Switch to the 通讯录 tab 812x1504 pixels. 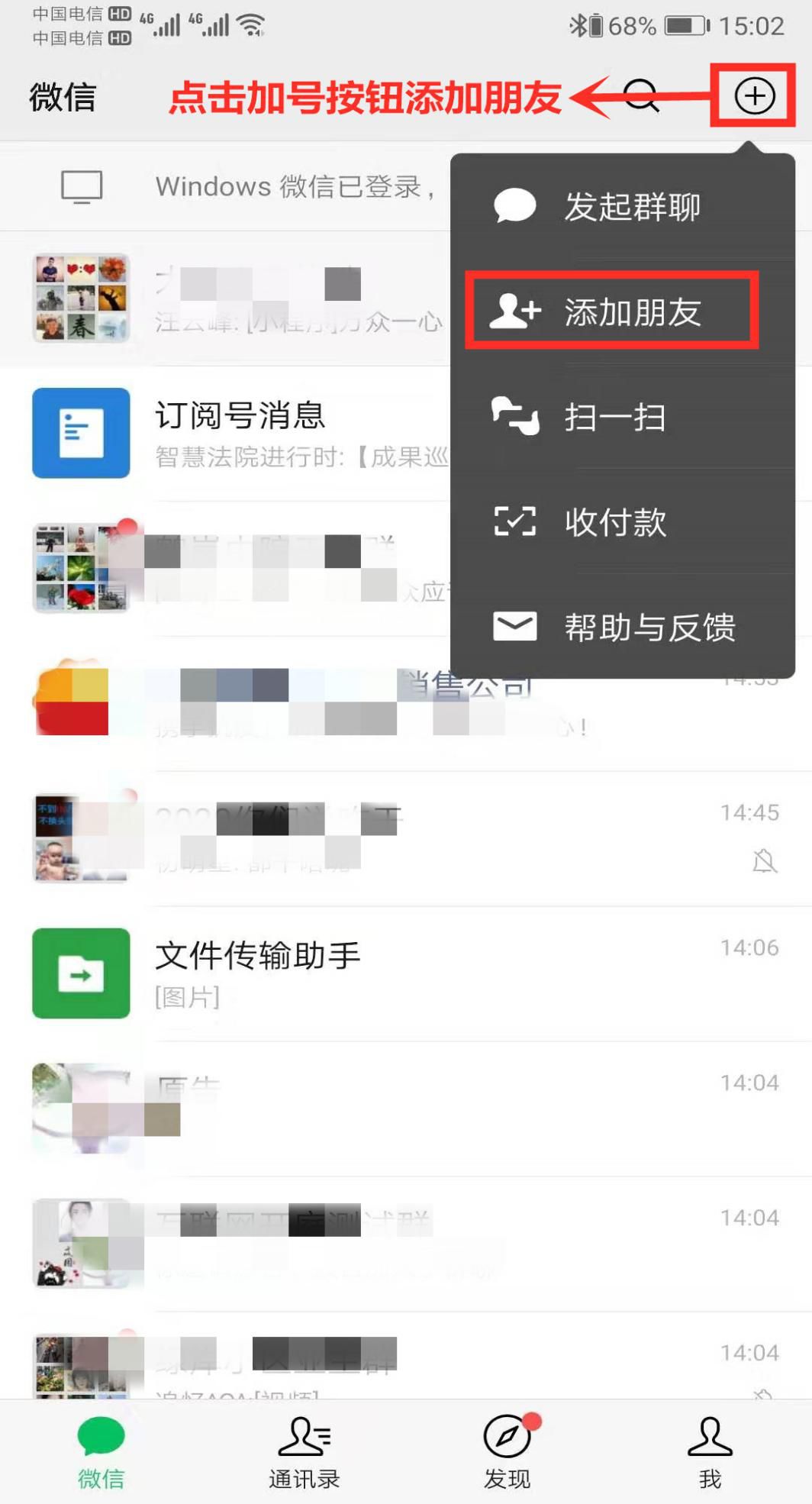pyautogui.click(x=304, y=1452)
